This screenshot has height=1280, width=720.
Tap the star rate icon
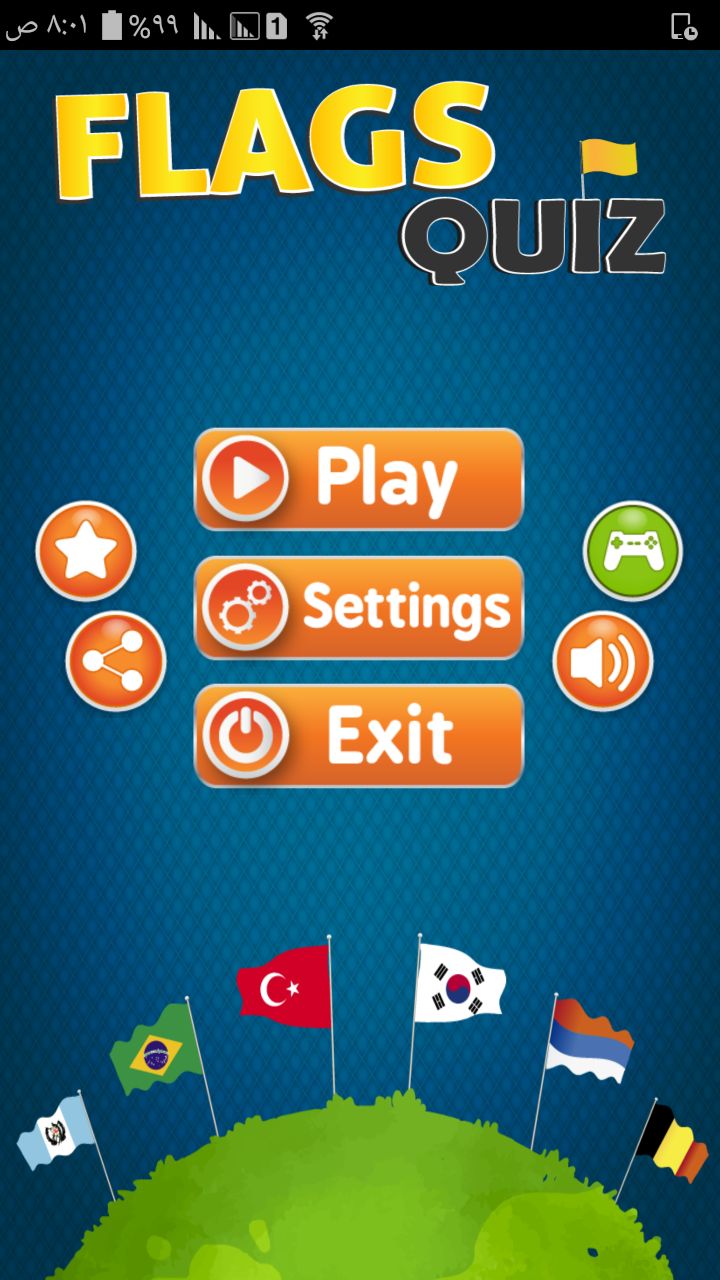click(x=86, y=551)
